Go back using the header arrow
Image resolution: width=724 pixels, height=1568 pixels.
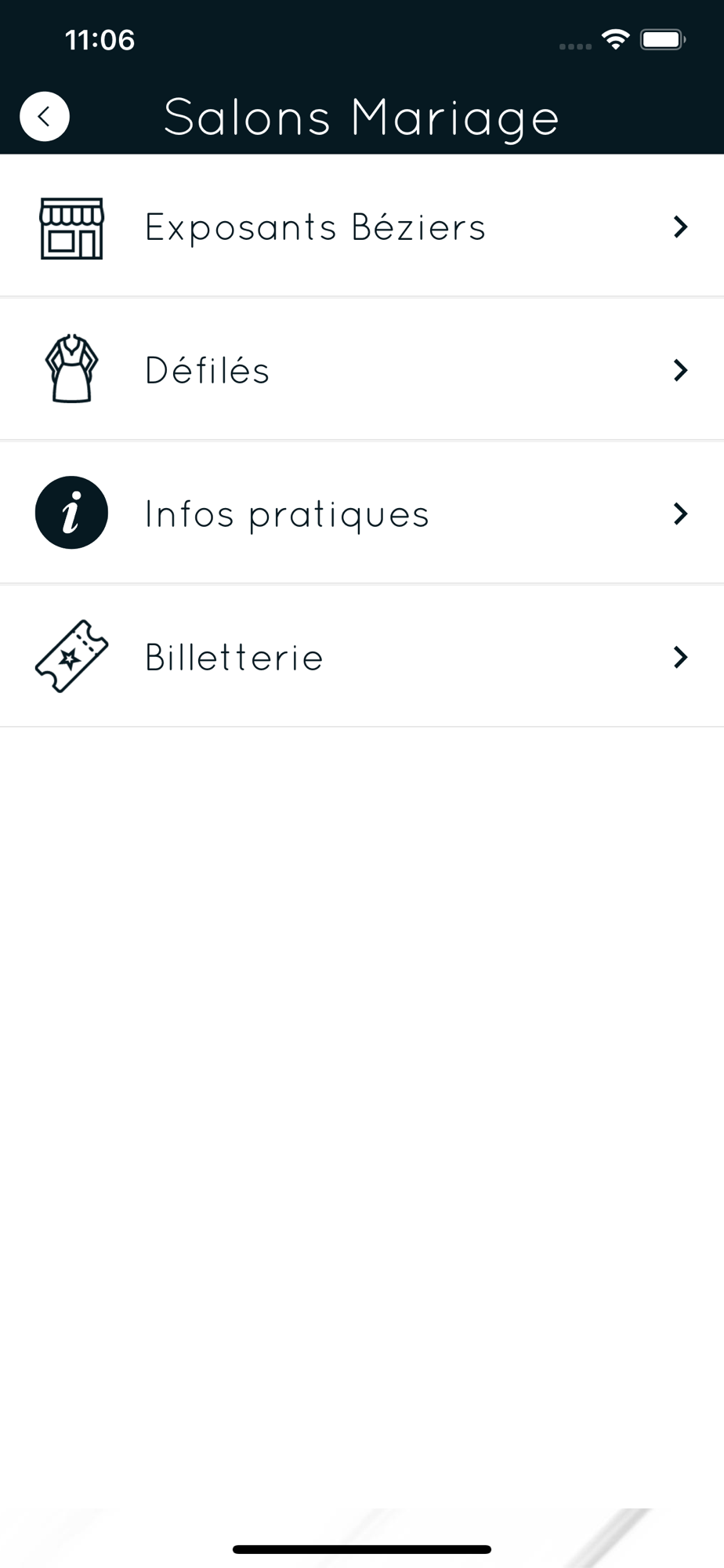click(x=45, y=117)
